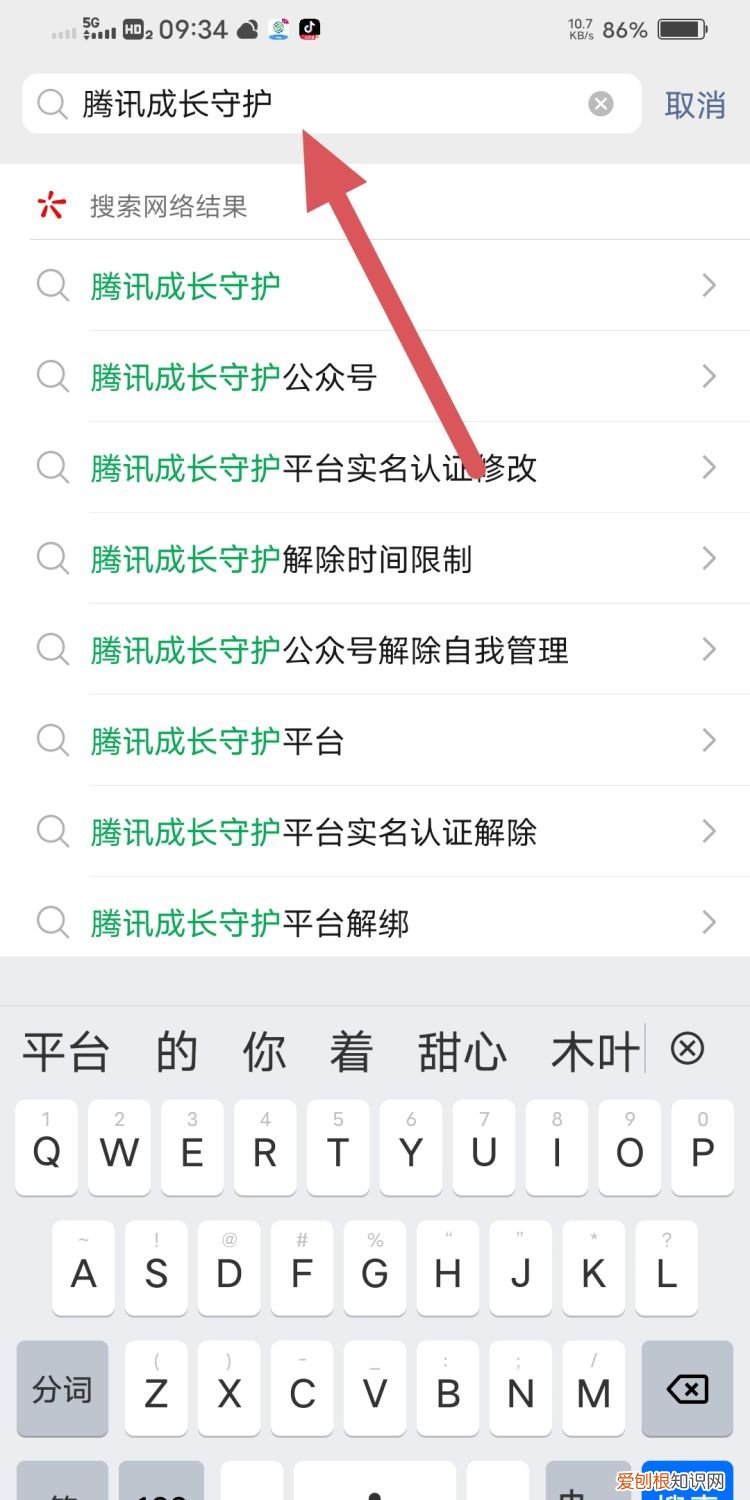
Task: Tap the backspace key on the keyboard
Action: pos(686,1389)
